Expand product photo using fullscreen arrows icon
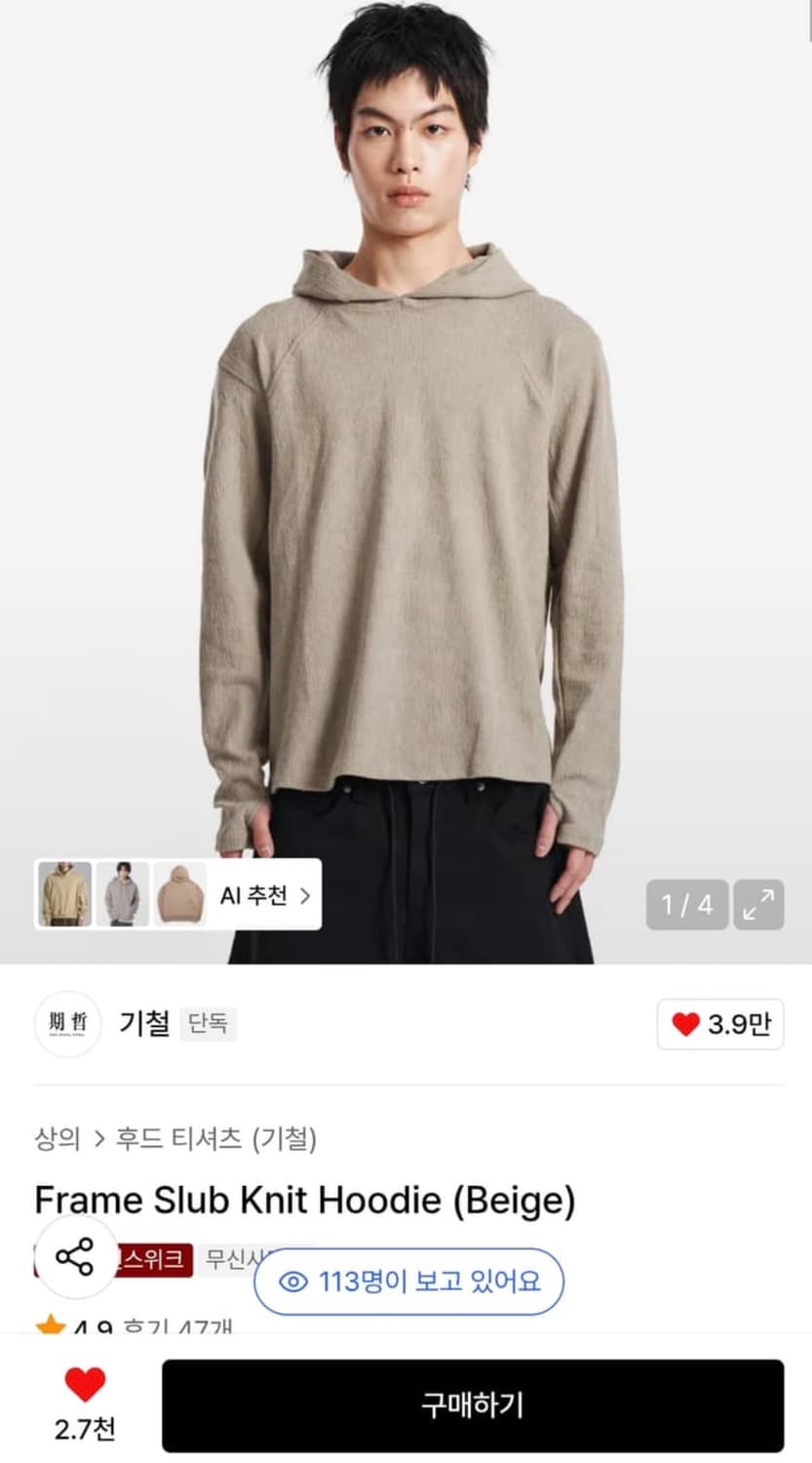This screenshot has width=812, height=1463. pos(759,905)
